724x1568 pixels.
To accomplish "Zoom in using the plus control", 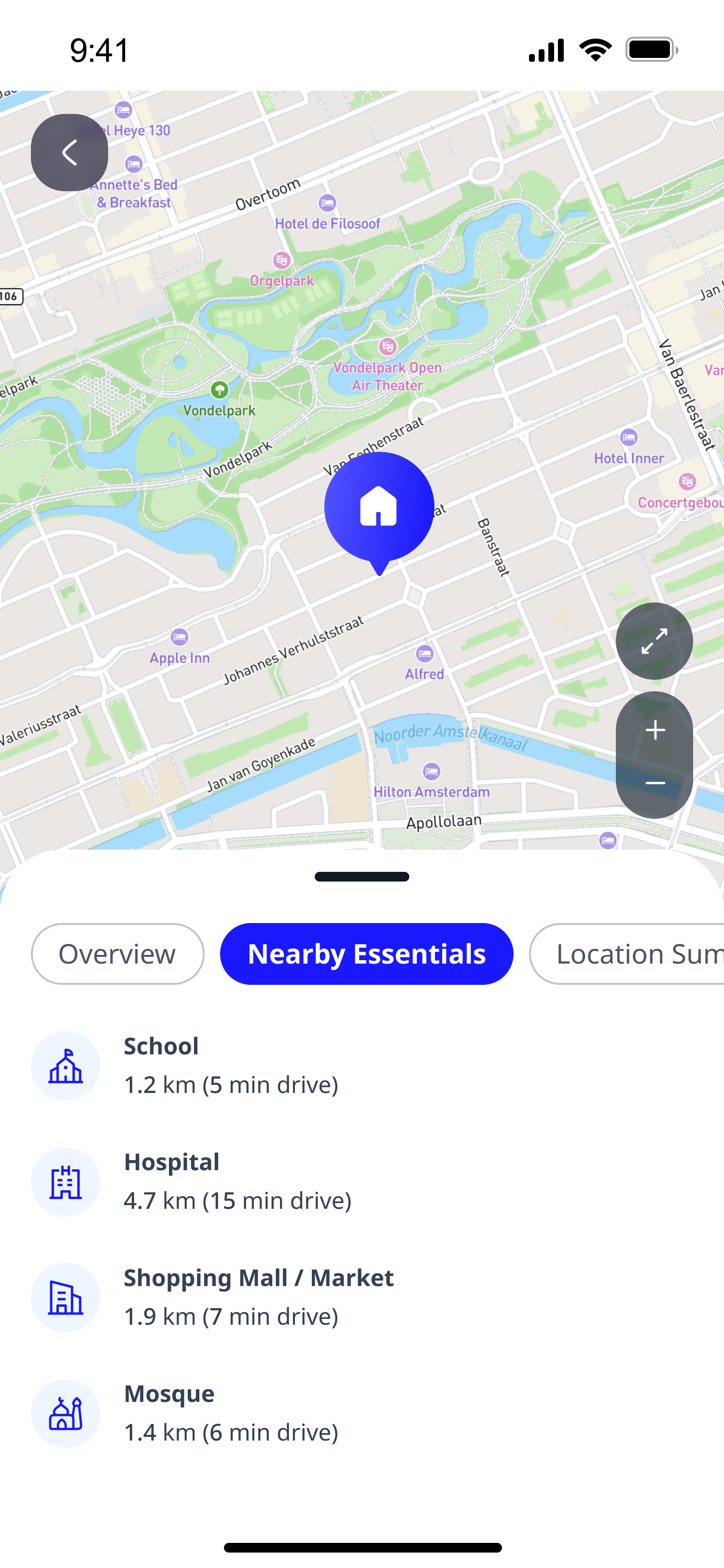I will coord(654,730).
